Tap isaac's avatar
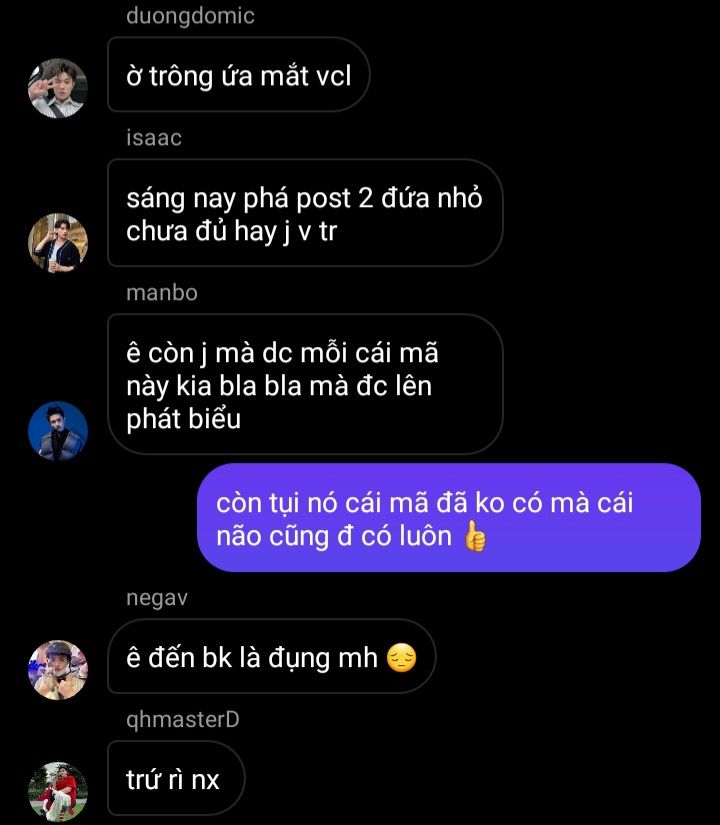 pyautogui.click(x=58, y=243)
